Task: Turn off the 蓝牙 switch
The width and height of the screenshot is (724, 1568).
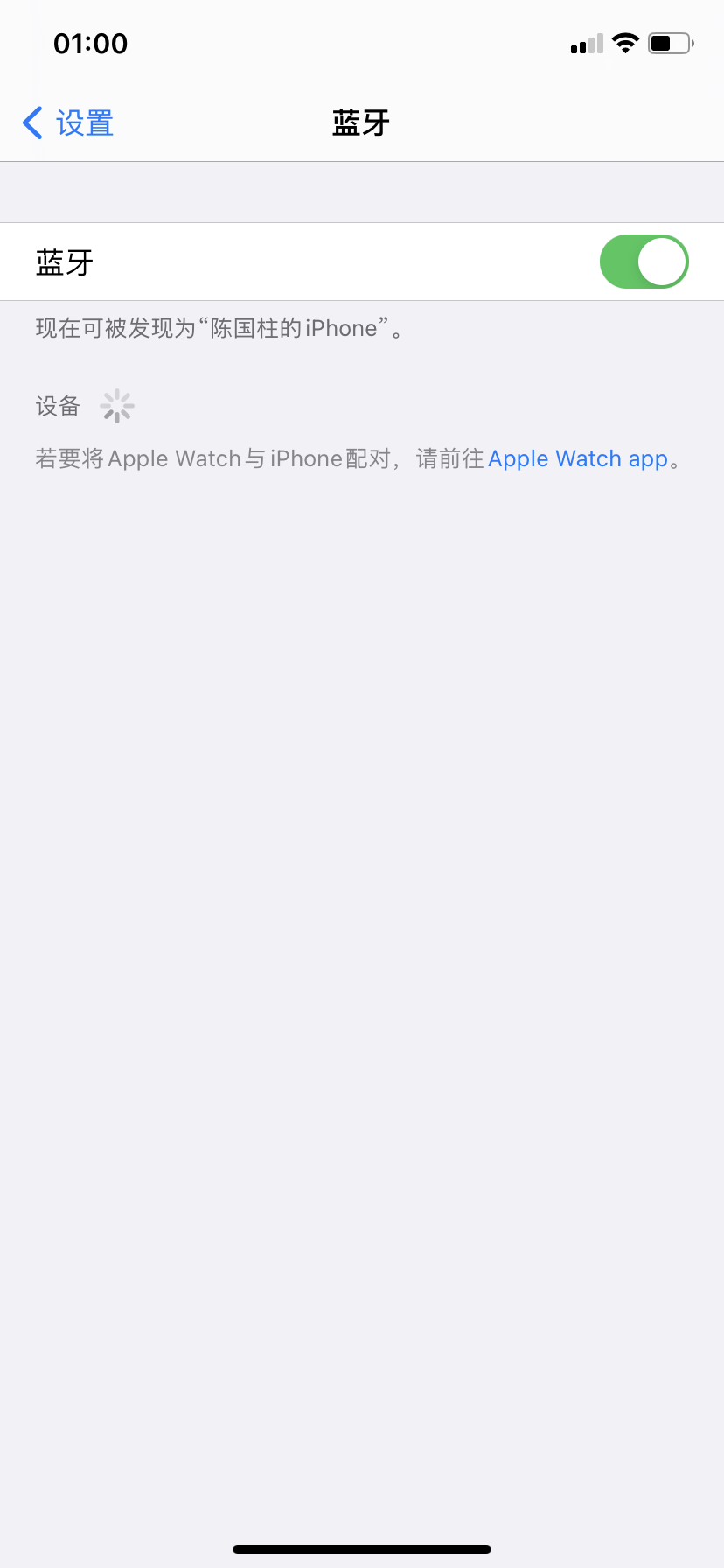Action: pos(644,262)
